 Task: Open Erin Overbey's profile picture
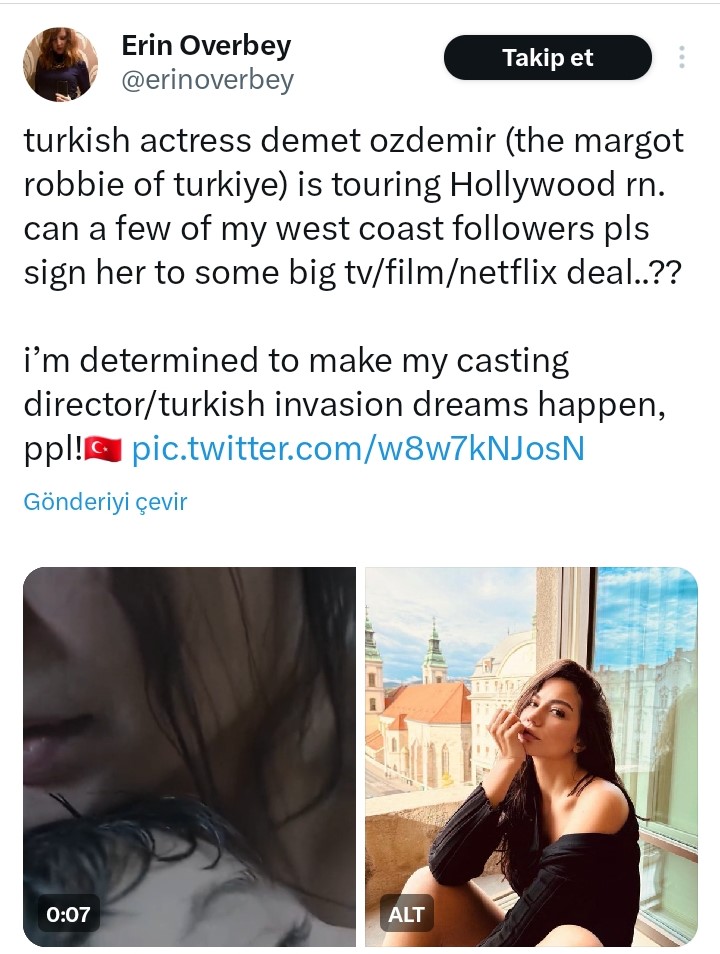60,64
